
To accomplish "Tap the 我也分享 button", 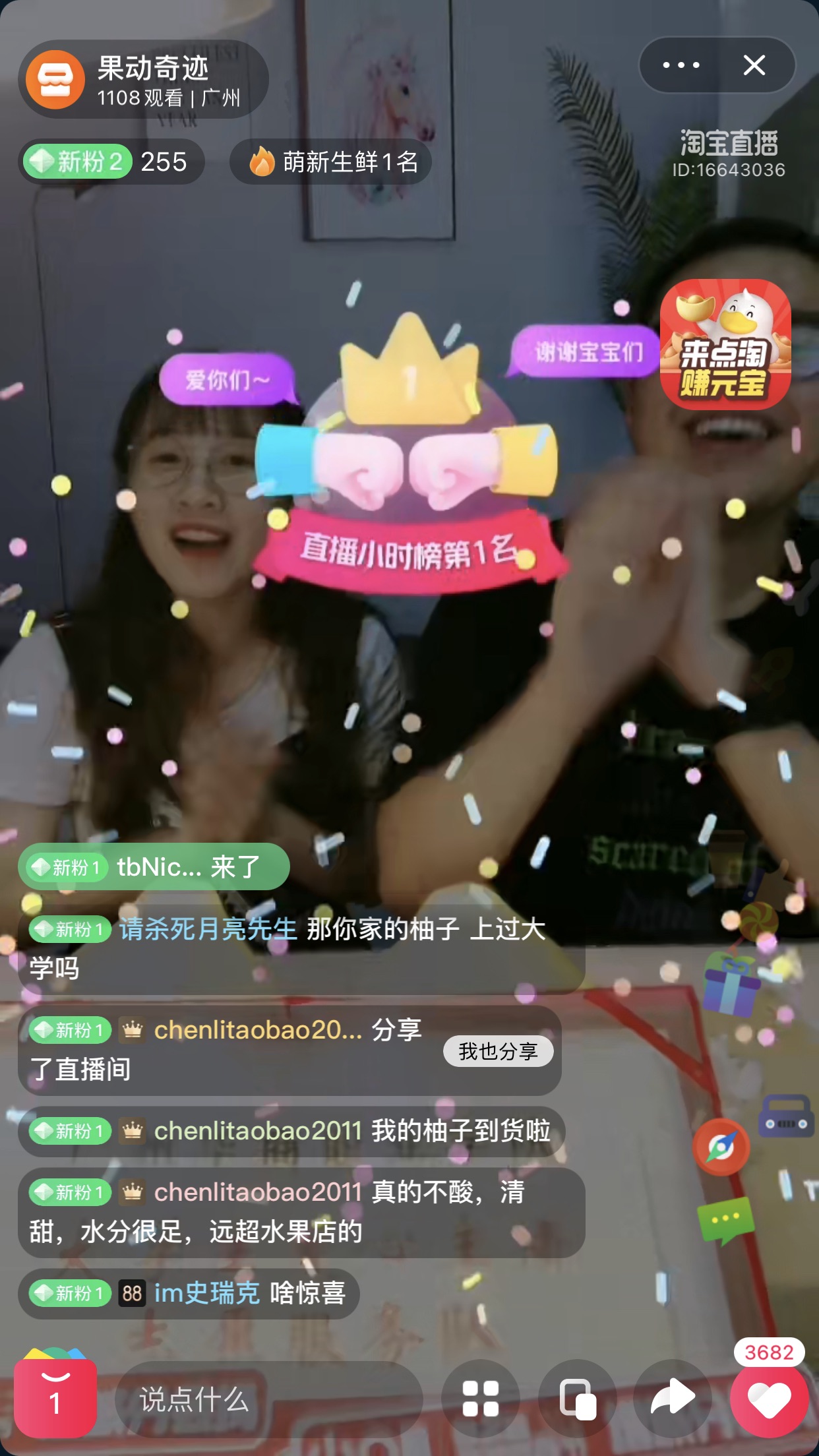I will 498,1051.
